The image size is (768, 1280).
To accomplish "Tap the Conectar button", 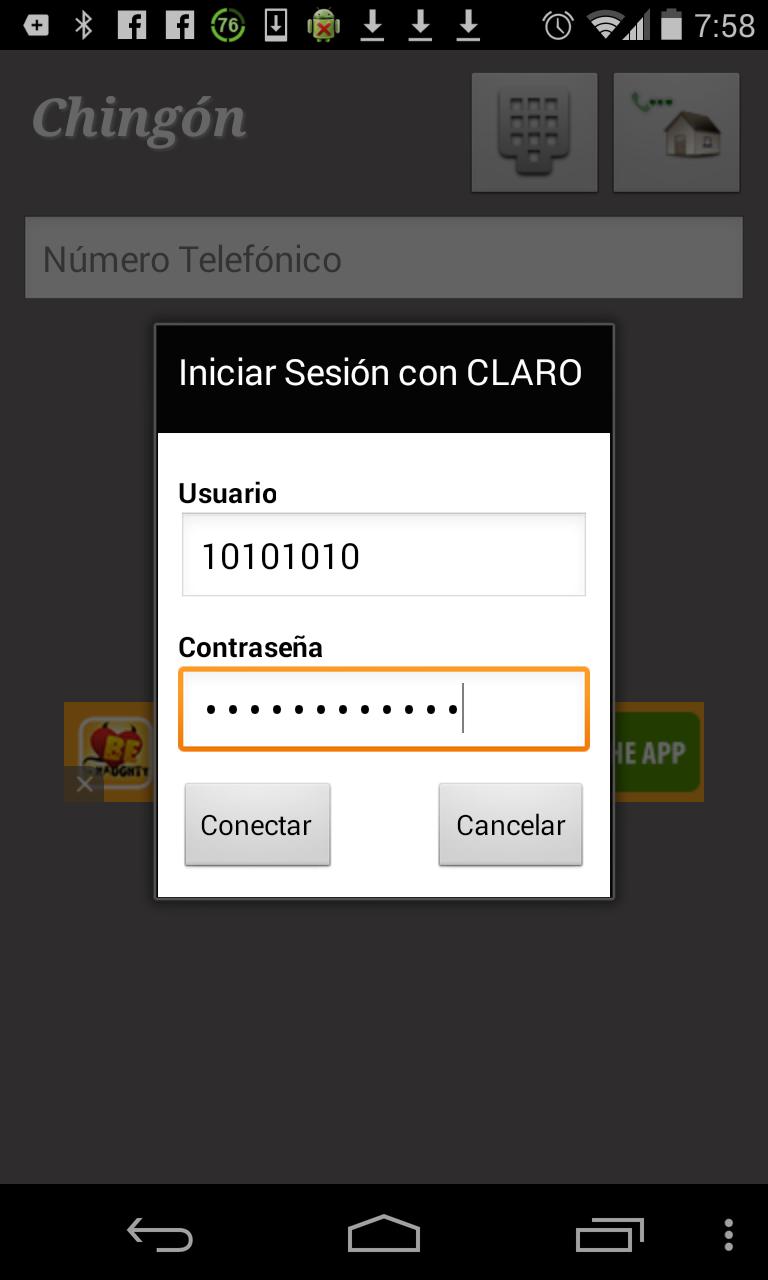I will tap(257, 825).
